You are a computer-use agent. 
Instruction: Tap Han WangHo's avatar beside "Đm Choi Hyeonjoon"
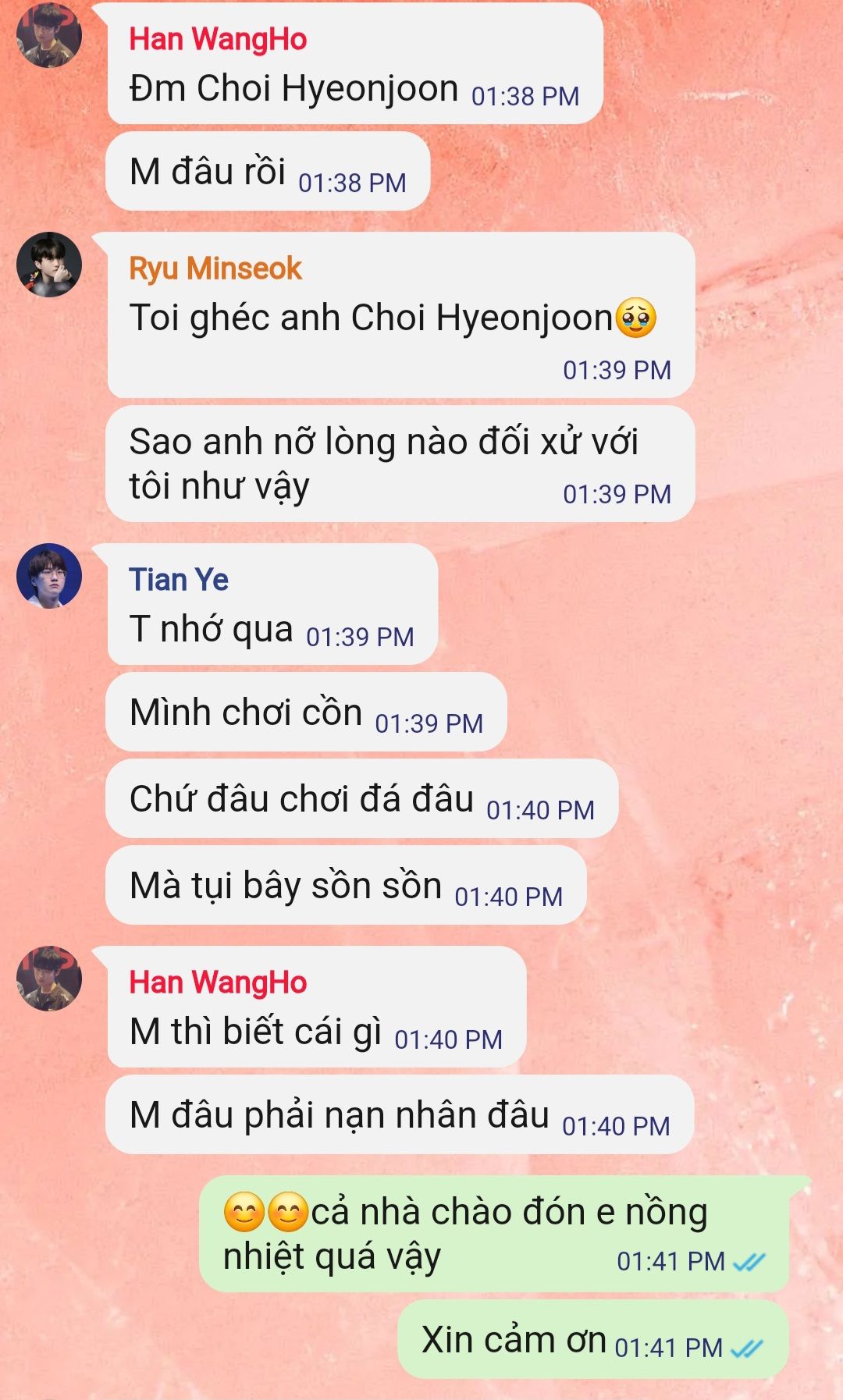[x=49, y=35]
